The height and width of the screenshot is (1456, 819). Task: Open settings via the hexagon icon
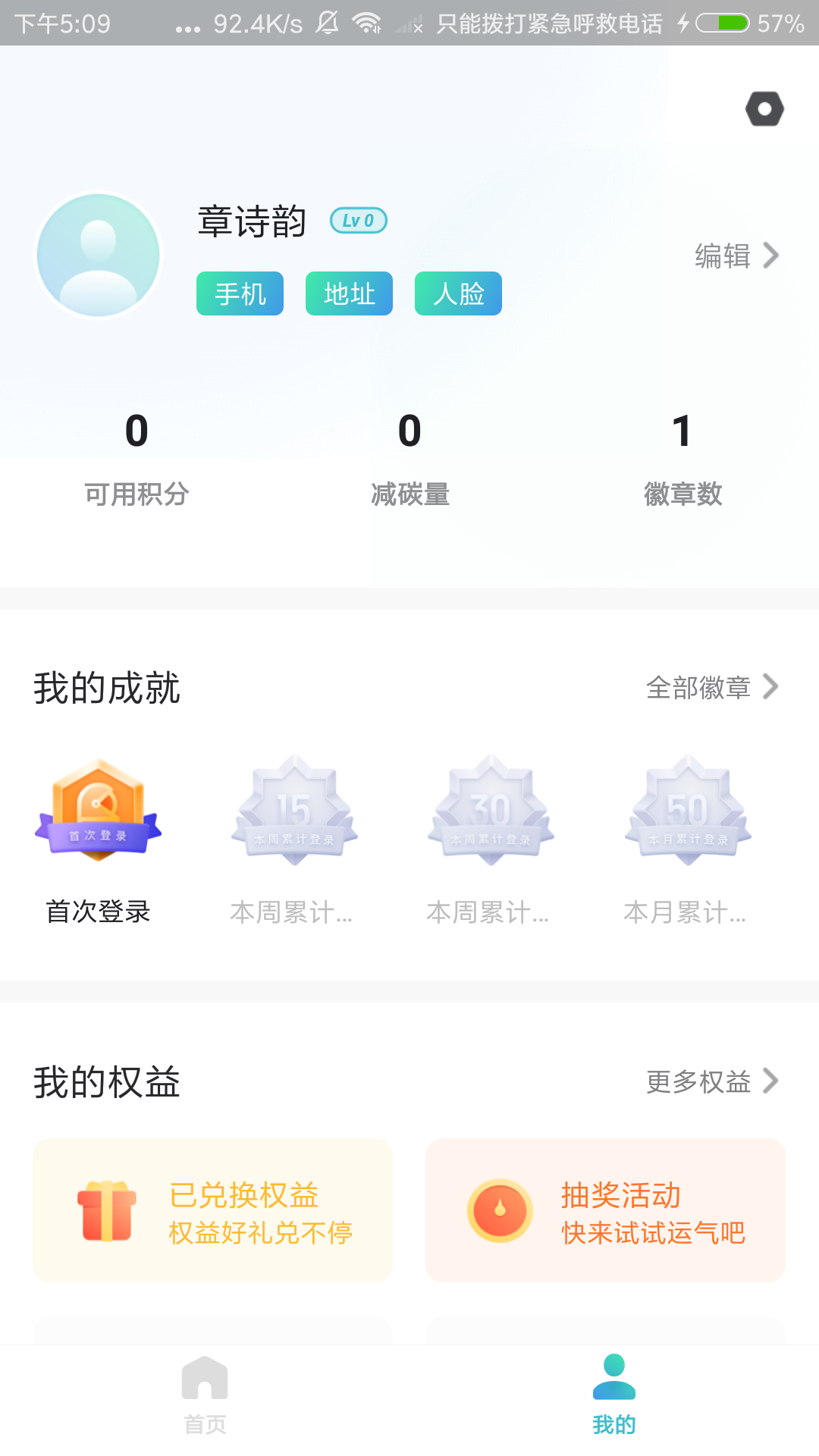[x=764, y=109]
